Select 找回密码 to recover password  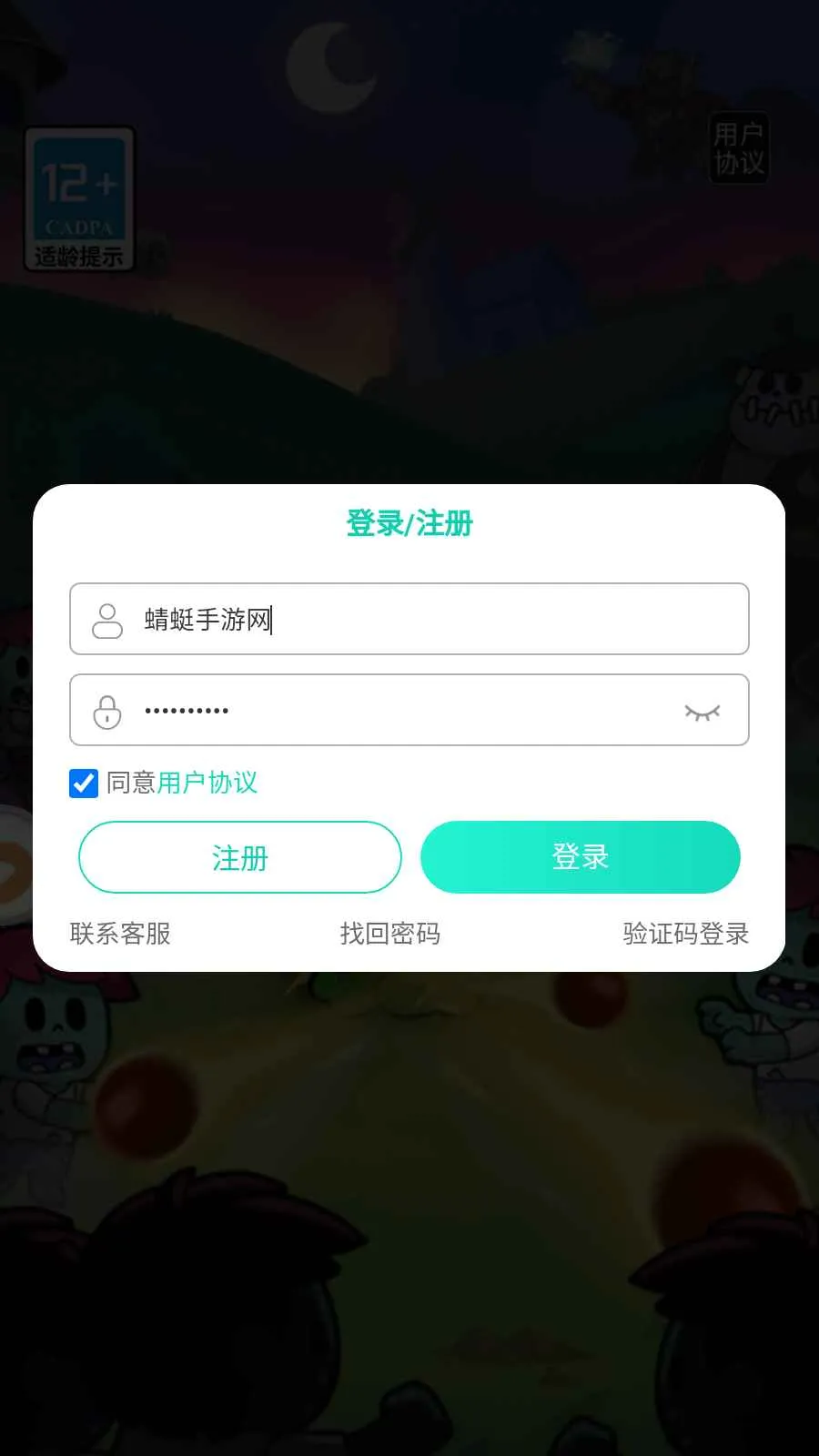coord(390,934)
